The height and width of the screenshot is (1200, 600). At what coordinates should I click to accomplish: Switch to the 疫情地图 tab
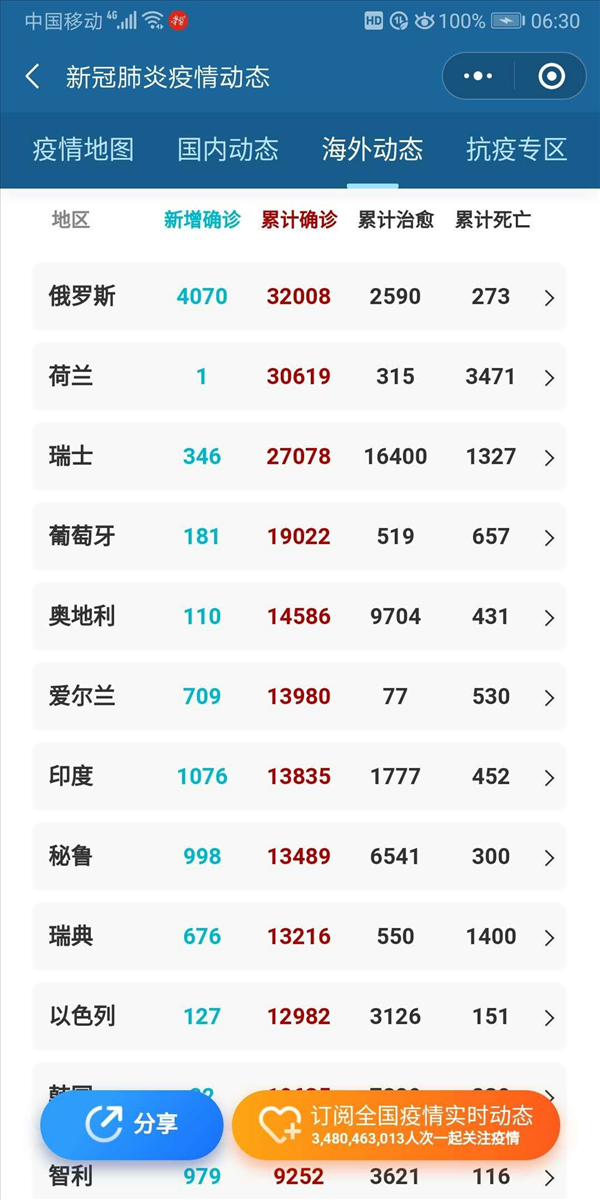click(x=83, y=150)
